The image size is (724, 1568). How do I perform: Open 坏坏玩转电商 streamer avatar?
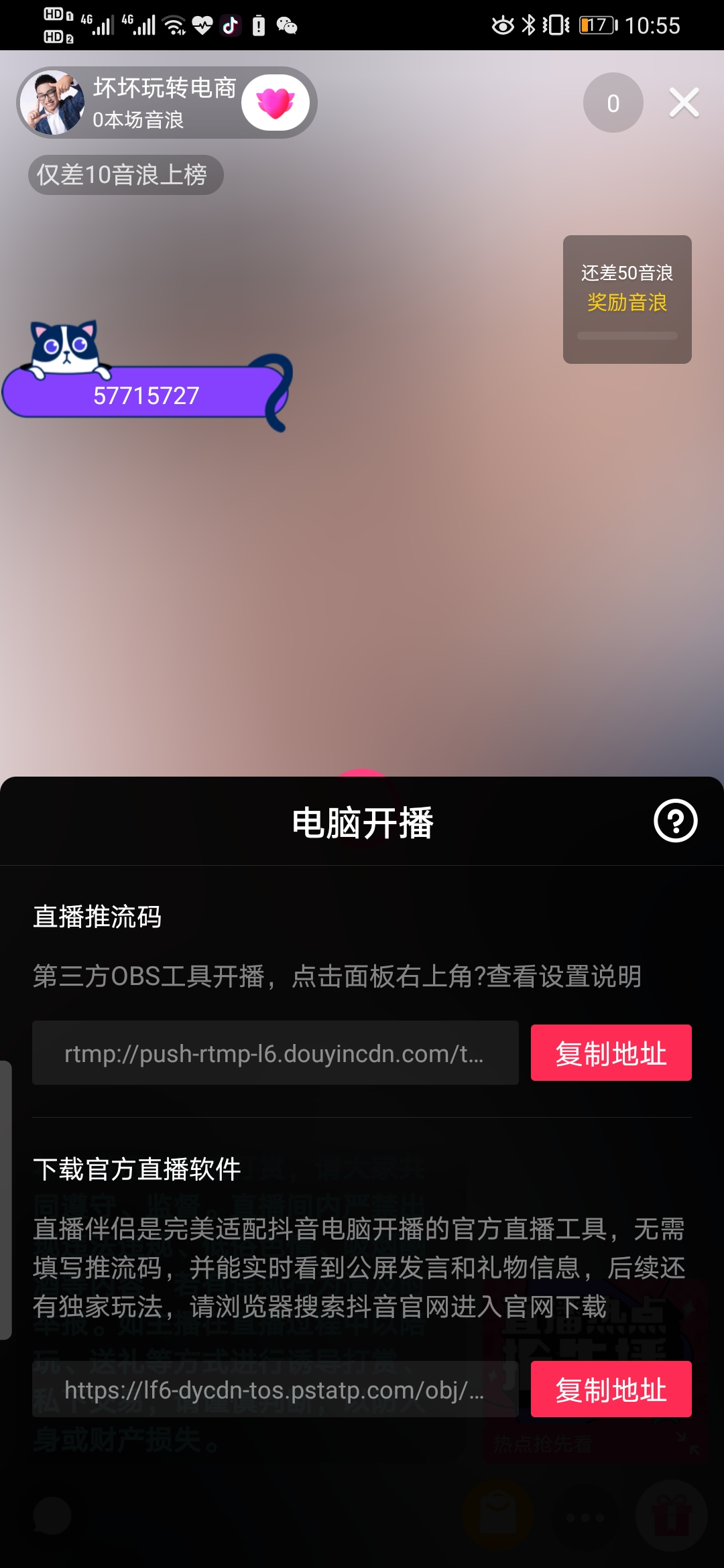pyautogui.click(x=54, y=104)
